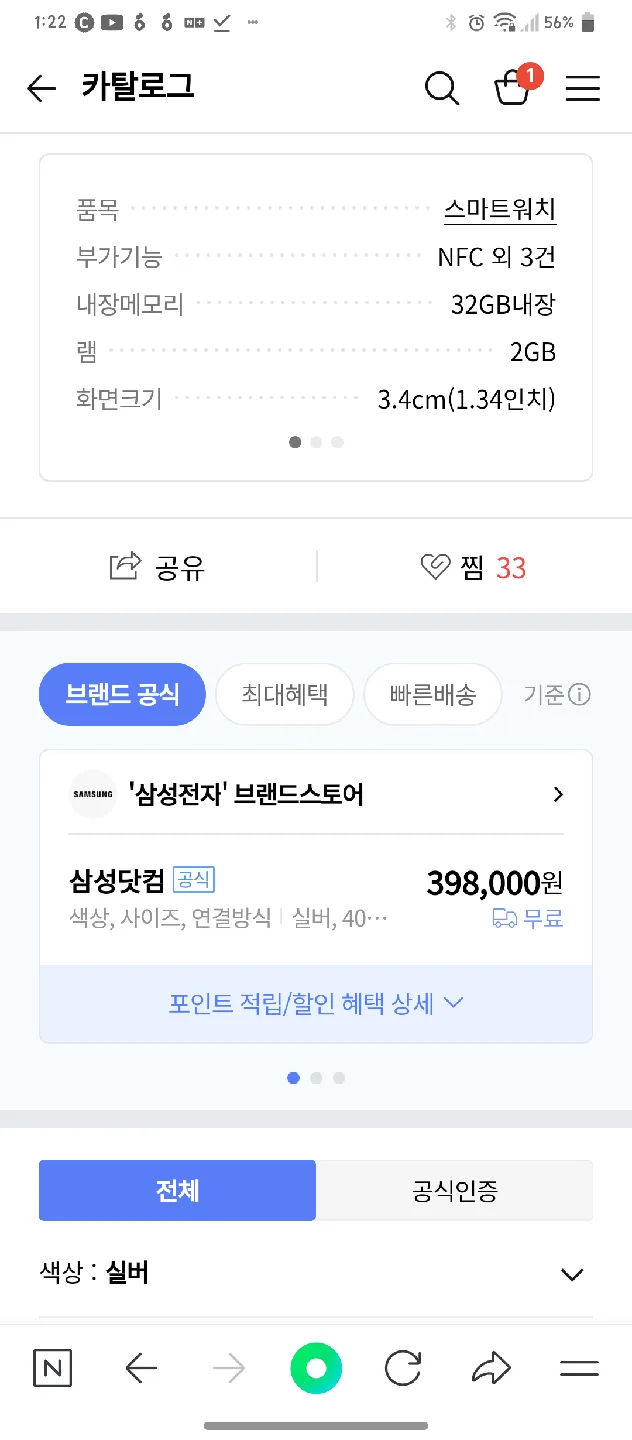Go back from the 카탈로그 page
The image size is (632, 1440).
click(41, 89)
